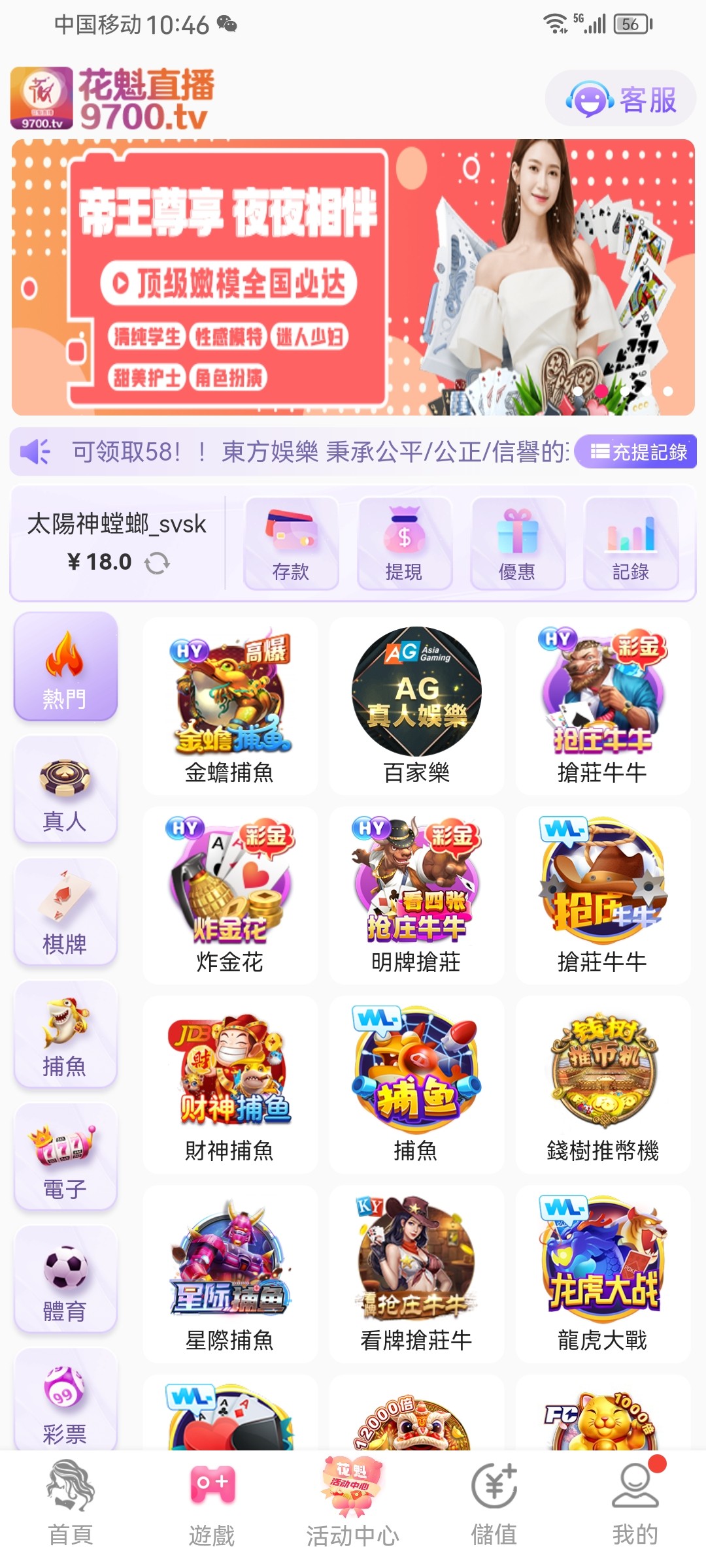
Task: Select the 真人 game category
Action: click(65, 789)
